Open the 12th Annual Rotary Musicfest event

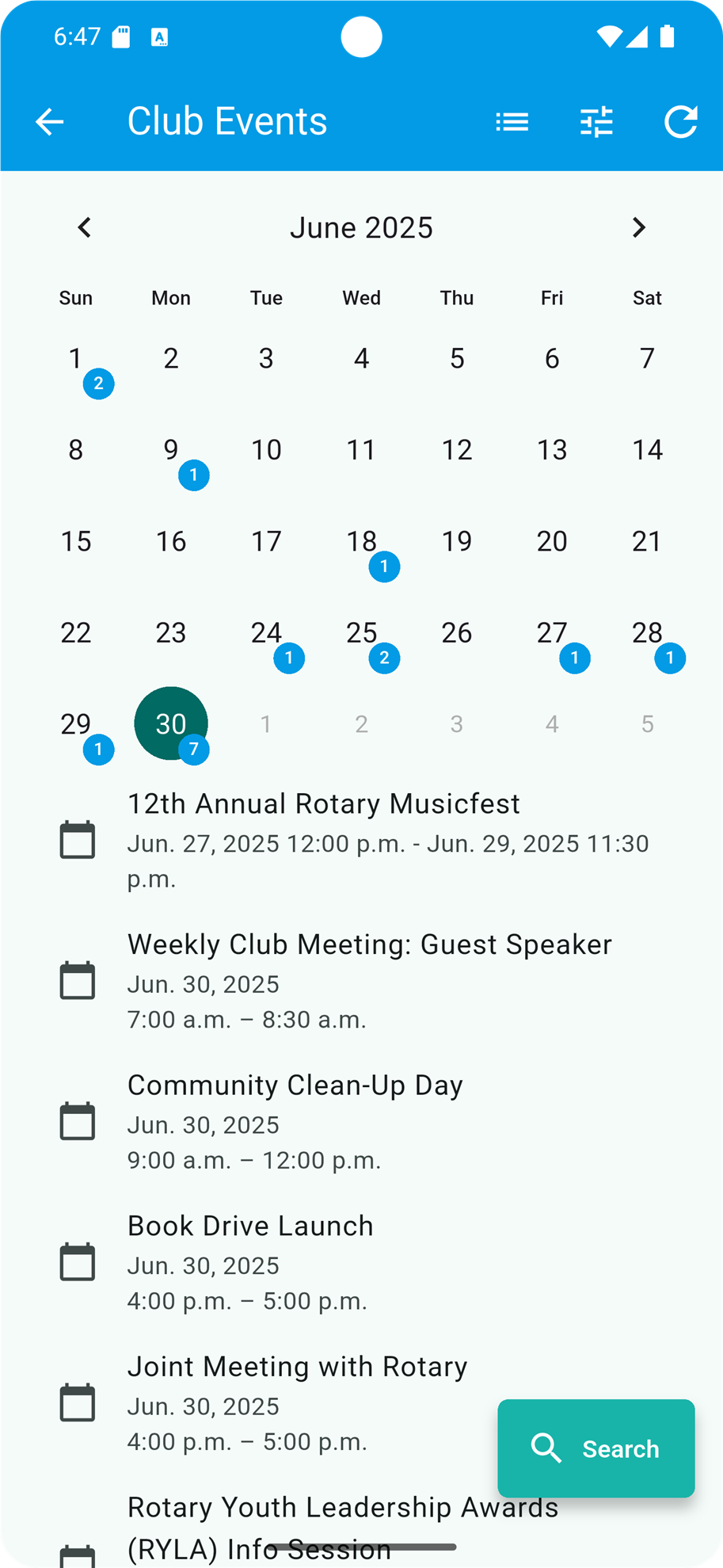click(361, 841)
